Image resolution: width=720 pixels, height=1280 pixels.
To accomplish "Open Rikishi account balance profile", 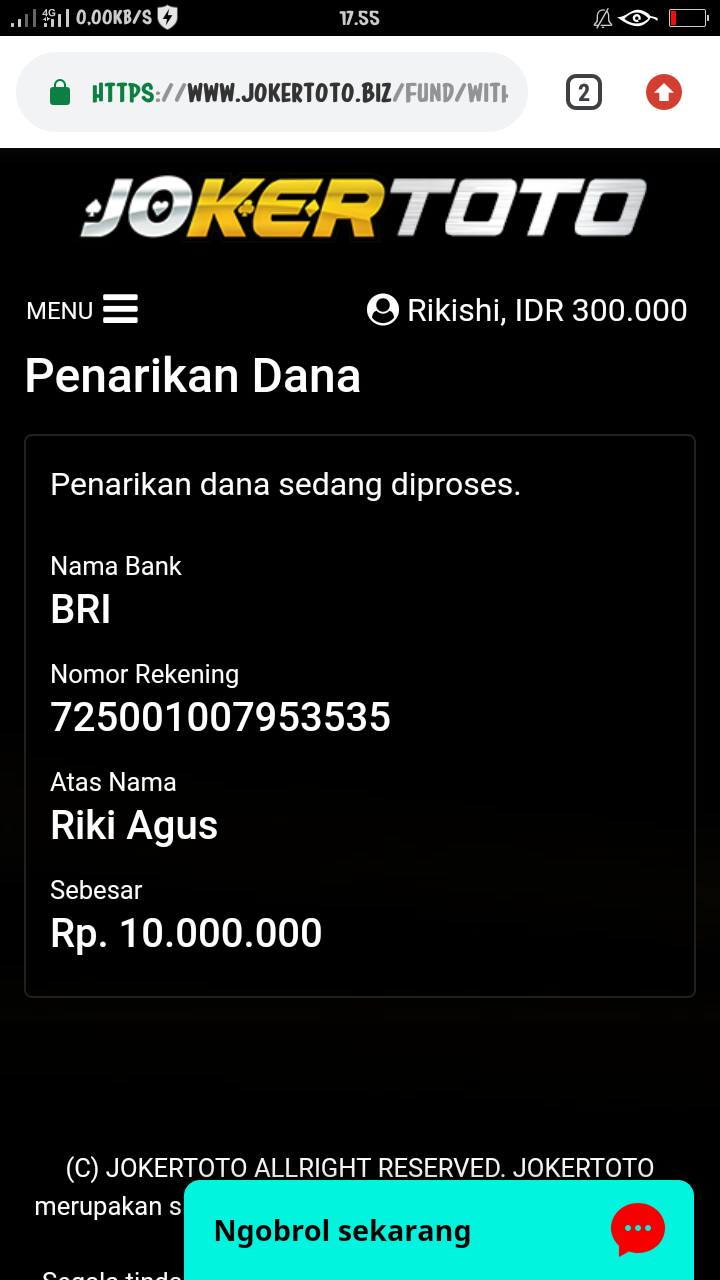I will click(527, 310).
